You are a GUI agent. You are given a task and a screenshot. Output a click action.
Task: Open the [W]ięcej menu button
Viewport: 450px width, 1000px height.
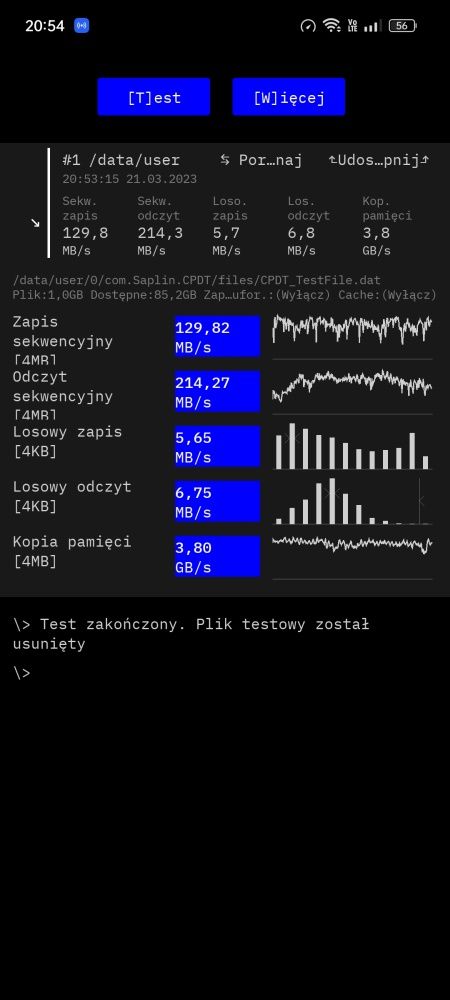289,97
